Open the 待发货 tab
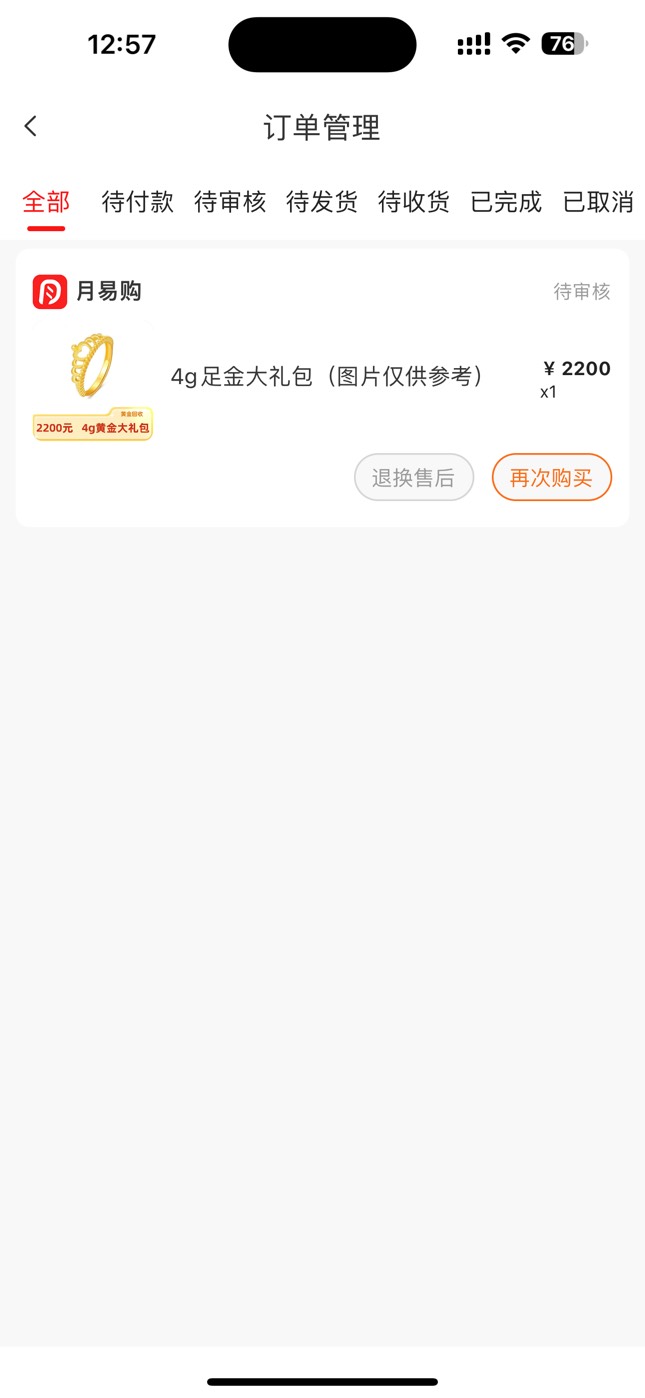This screenshot has width=645, height=1398. click(322, 202)
